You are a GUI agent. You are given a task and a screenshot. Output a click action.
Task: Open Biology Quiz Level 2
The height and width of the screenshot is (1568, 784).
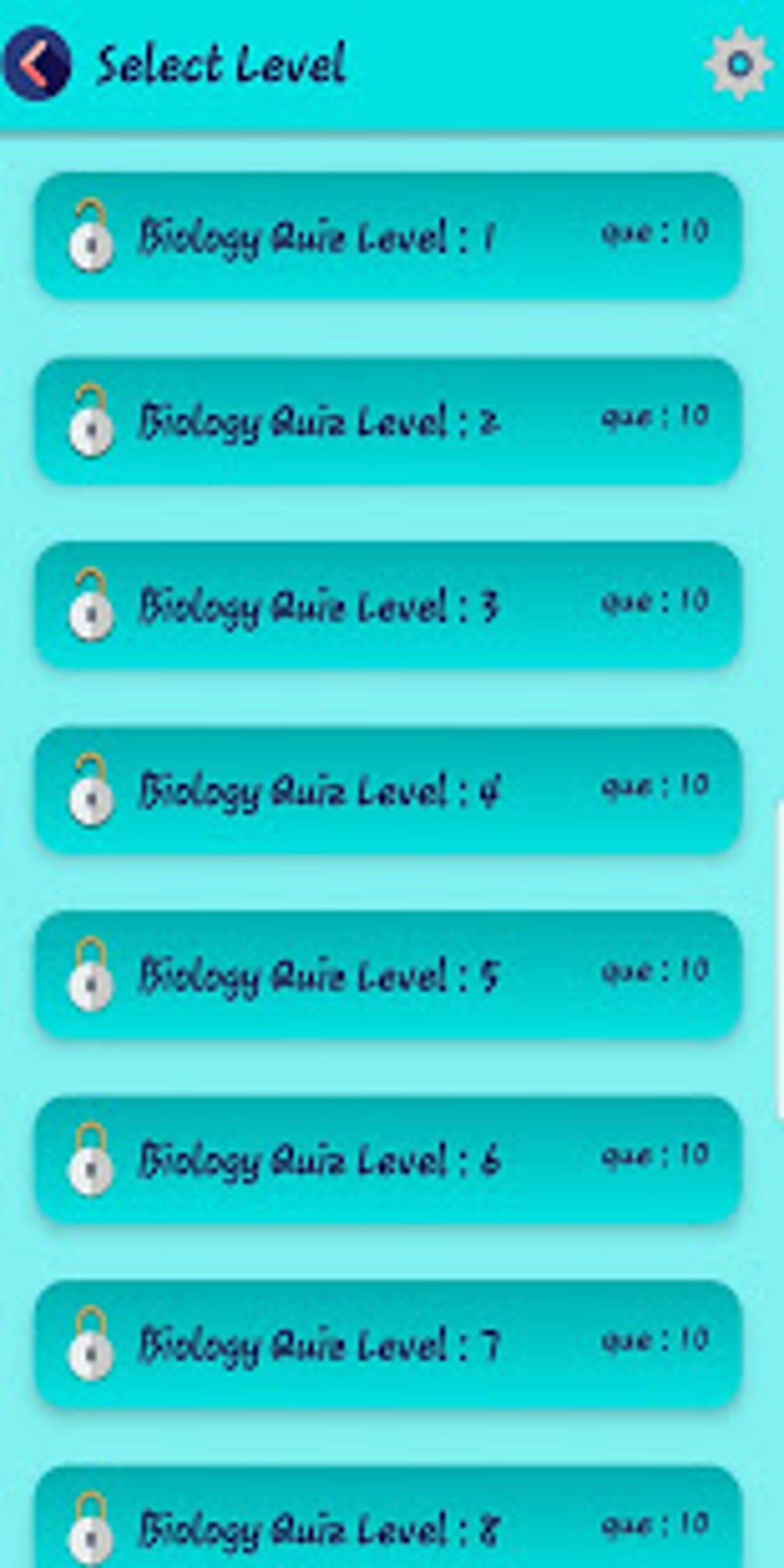point(388,420)
